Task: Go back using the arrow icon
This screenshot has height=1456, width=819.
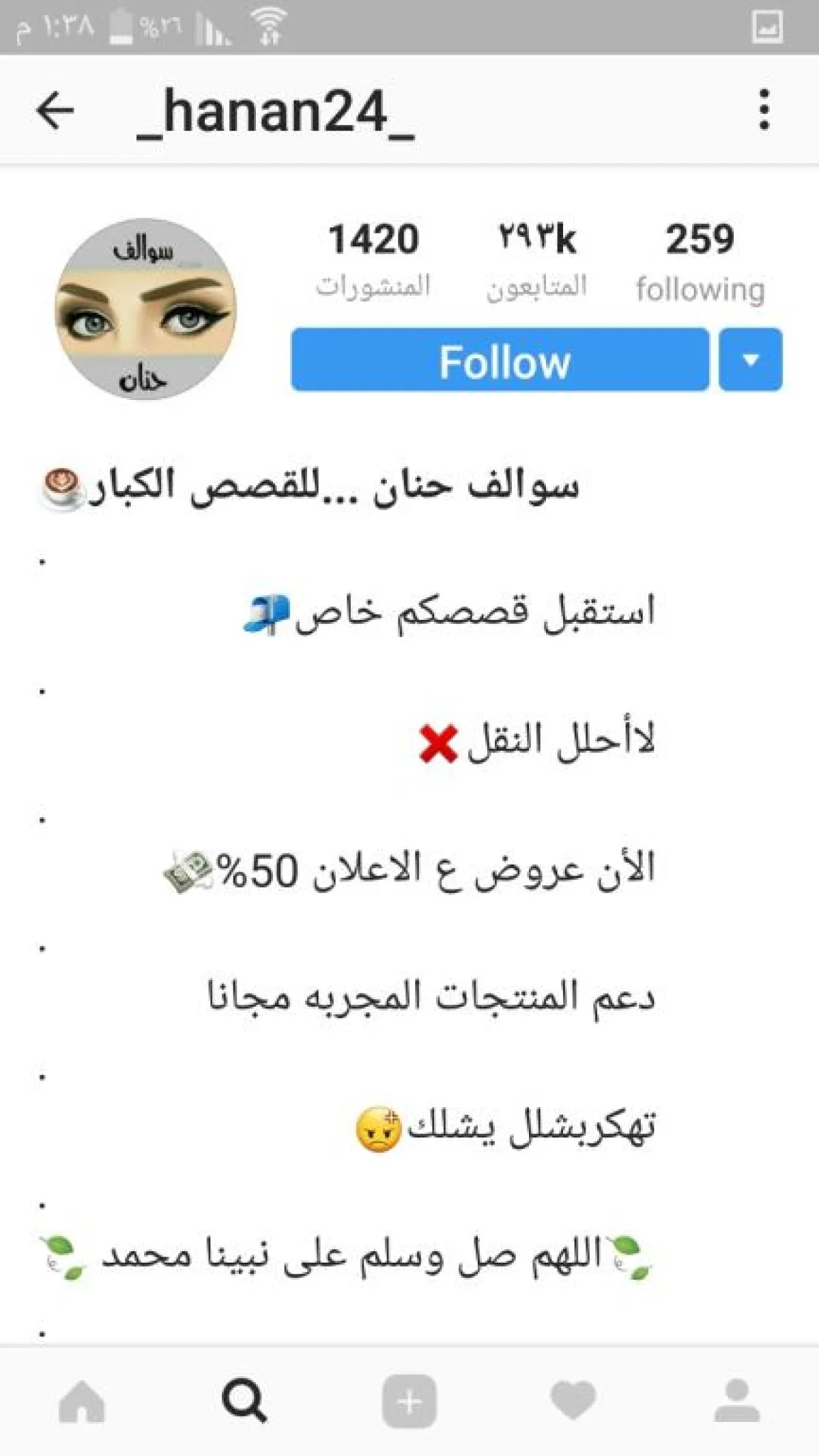Action: (x=55, y=111)
